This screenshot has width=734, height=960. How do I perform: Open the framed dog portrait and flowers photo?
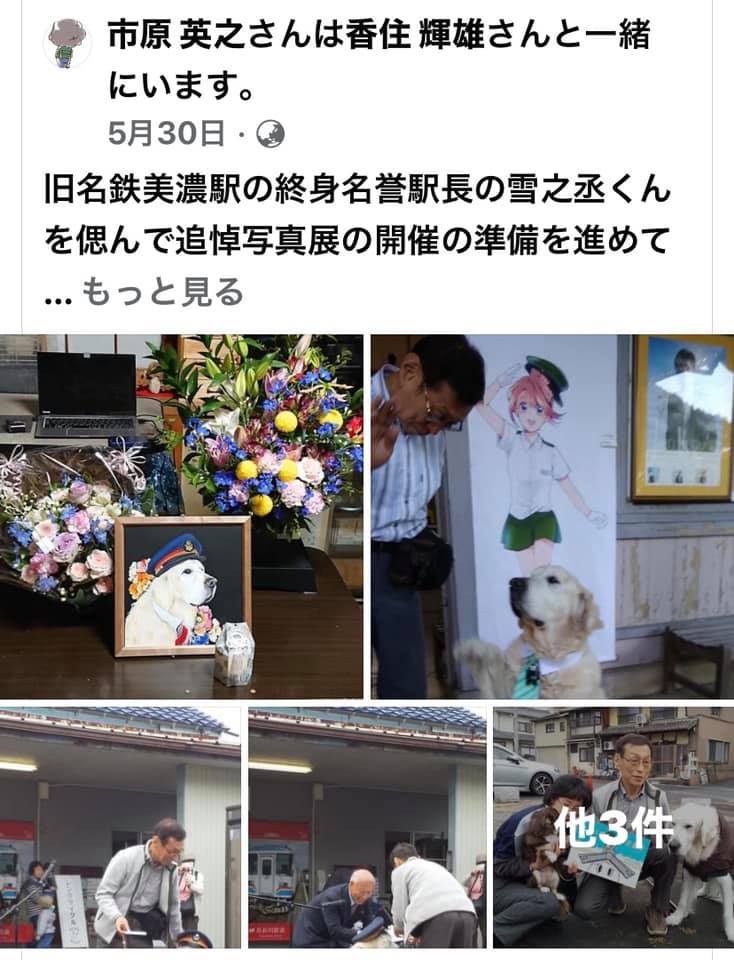(182, 516)
